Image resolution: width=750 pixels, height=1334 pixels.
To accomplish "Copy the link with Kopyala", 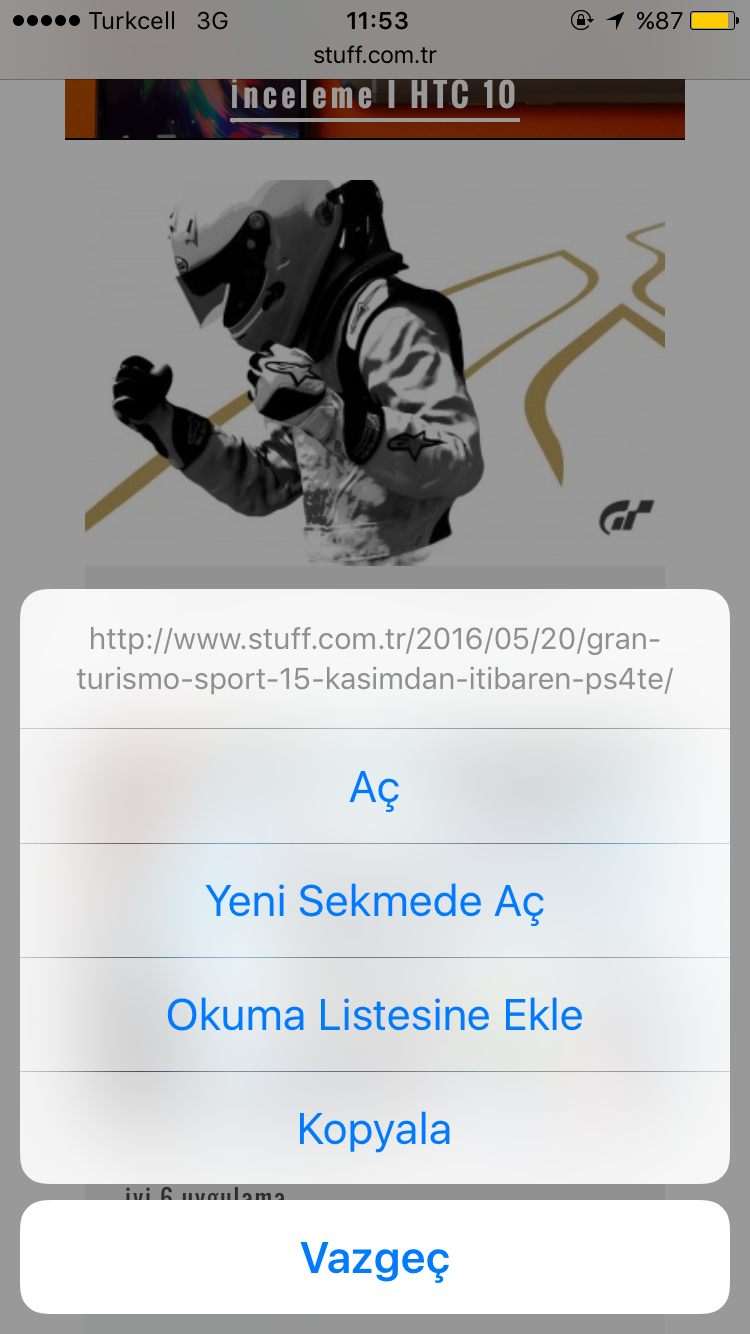I will click(x=375, y=1128).
